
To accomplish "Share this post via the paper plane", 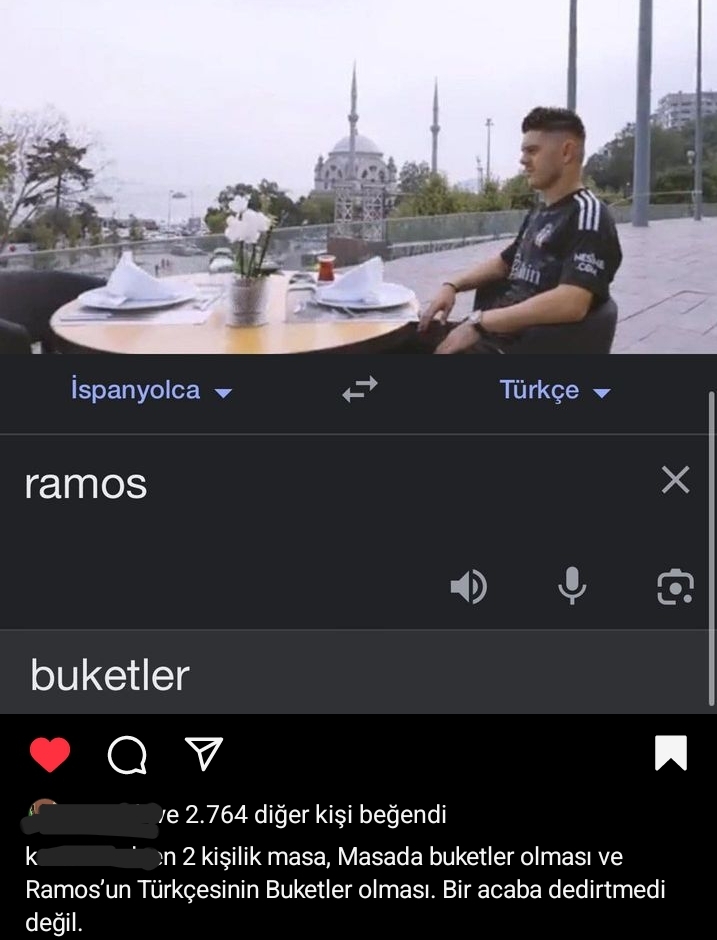I will 204,754.
